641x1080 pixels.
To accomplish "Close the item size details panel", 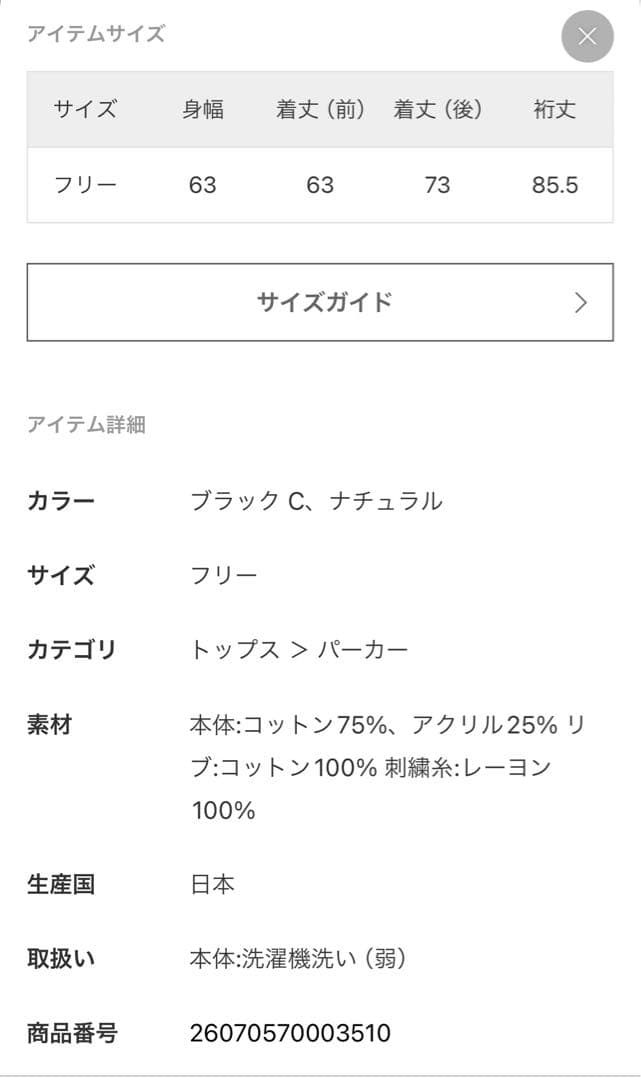I will [x=587, y=37].
